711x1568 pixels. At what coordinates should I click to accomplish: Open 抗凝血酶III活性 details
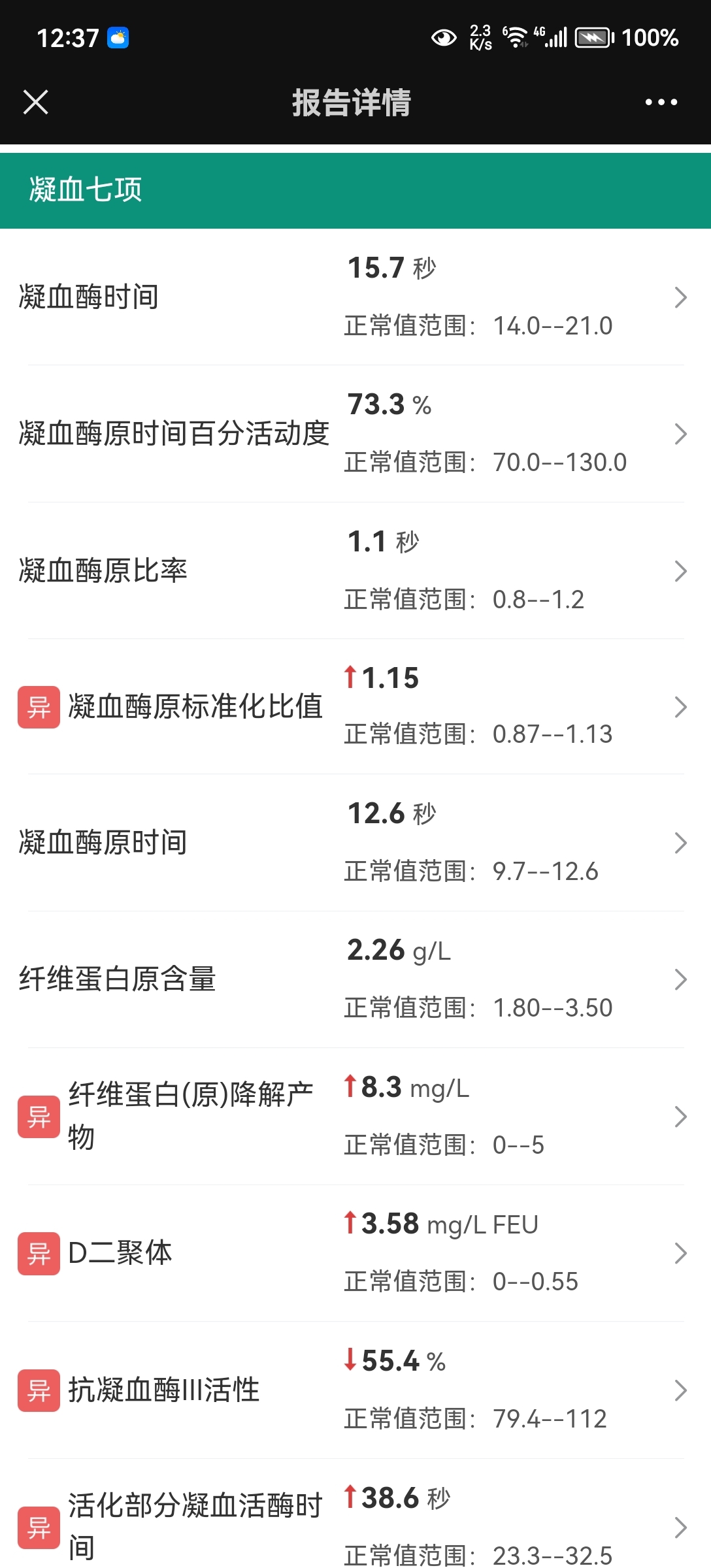point(355,1390)
